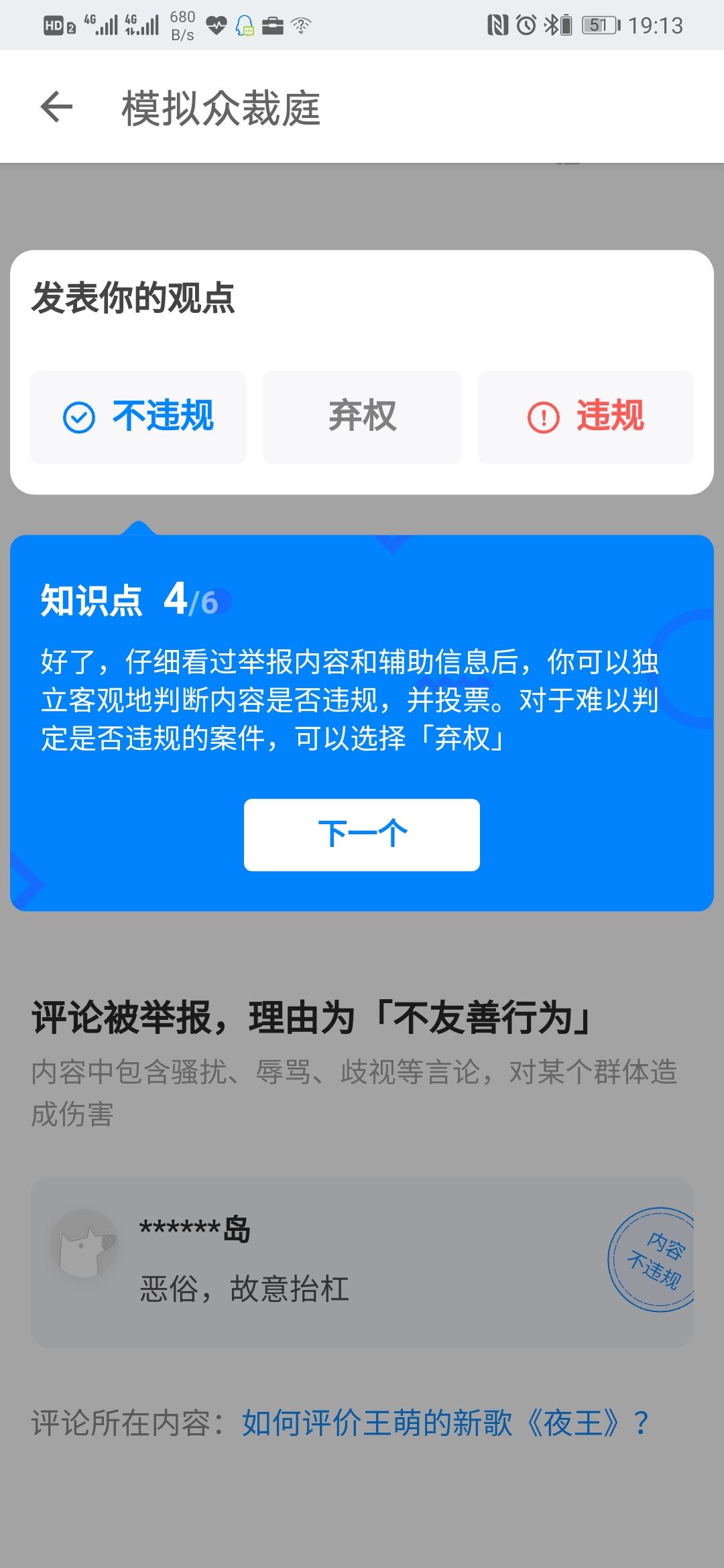
Task: Mark the comment as 违规
Action: click(x=585, y=417)
